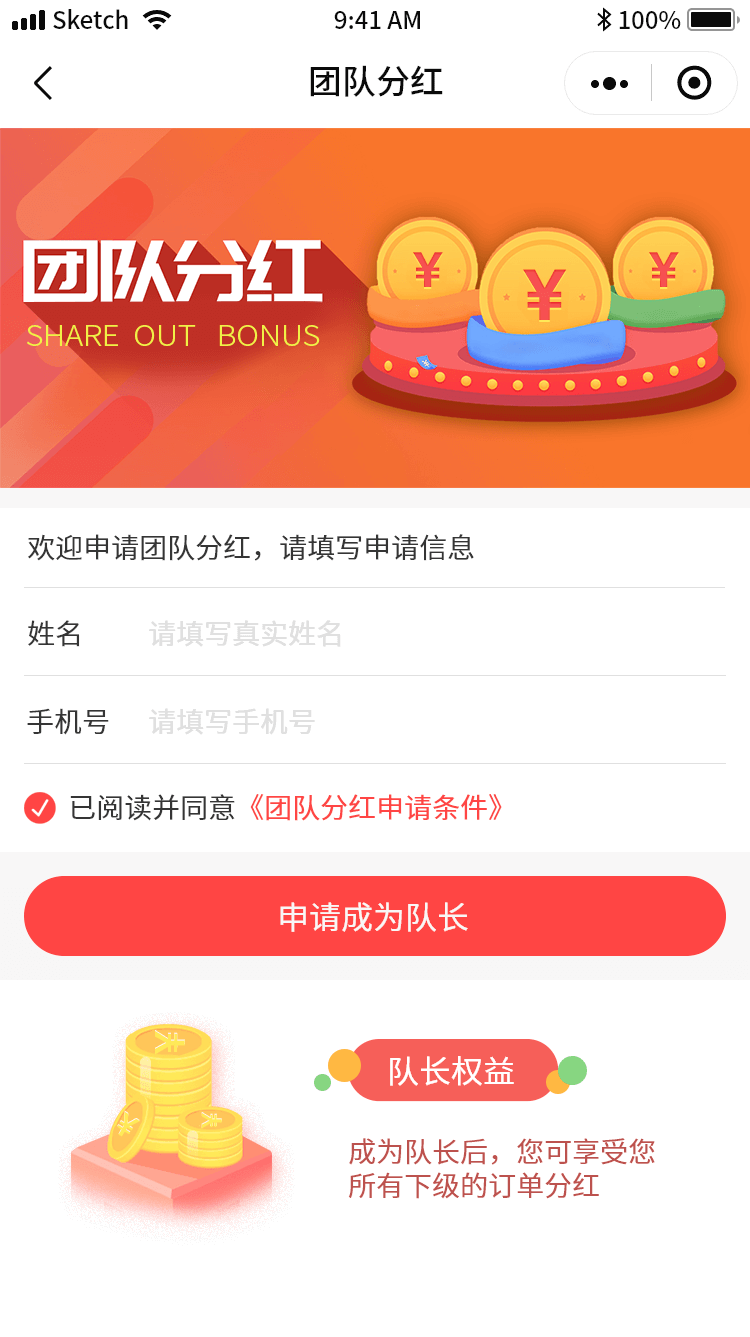Go back using the header arrow
750x1337 pixels.
[x=43, y=83]
